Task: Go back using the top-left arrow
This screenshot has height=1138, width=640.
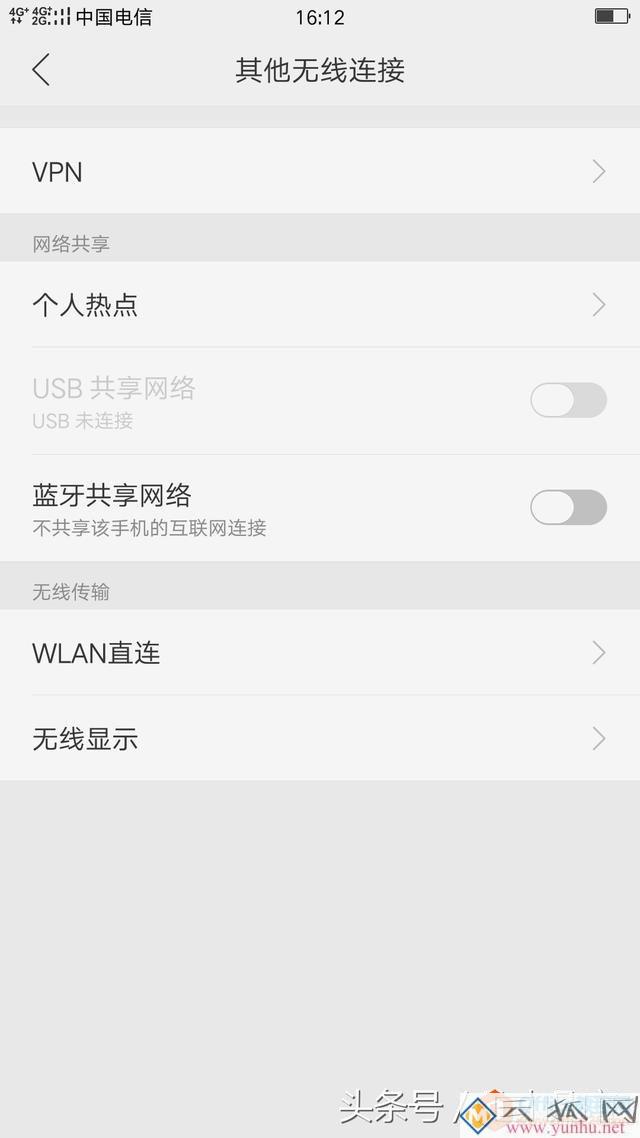Action: click(x=41, y=70)
